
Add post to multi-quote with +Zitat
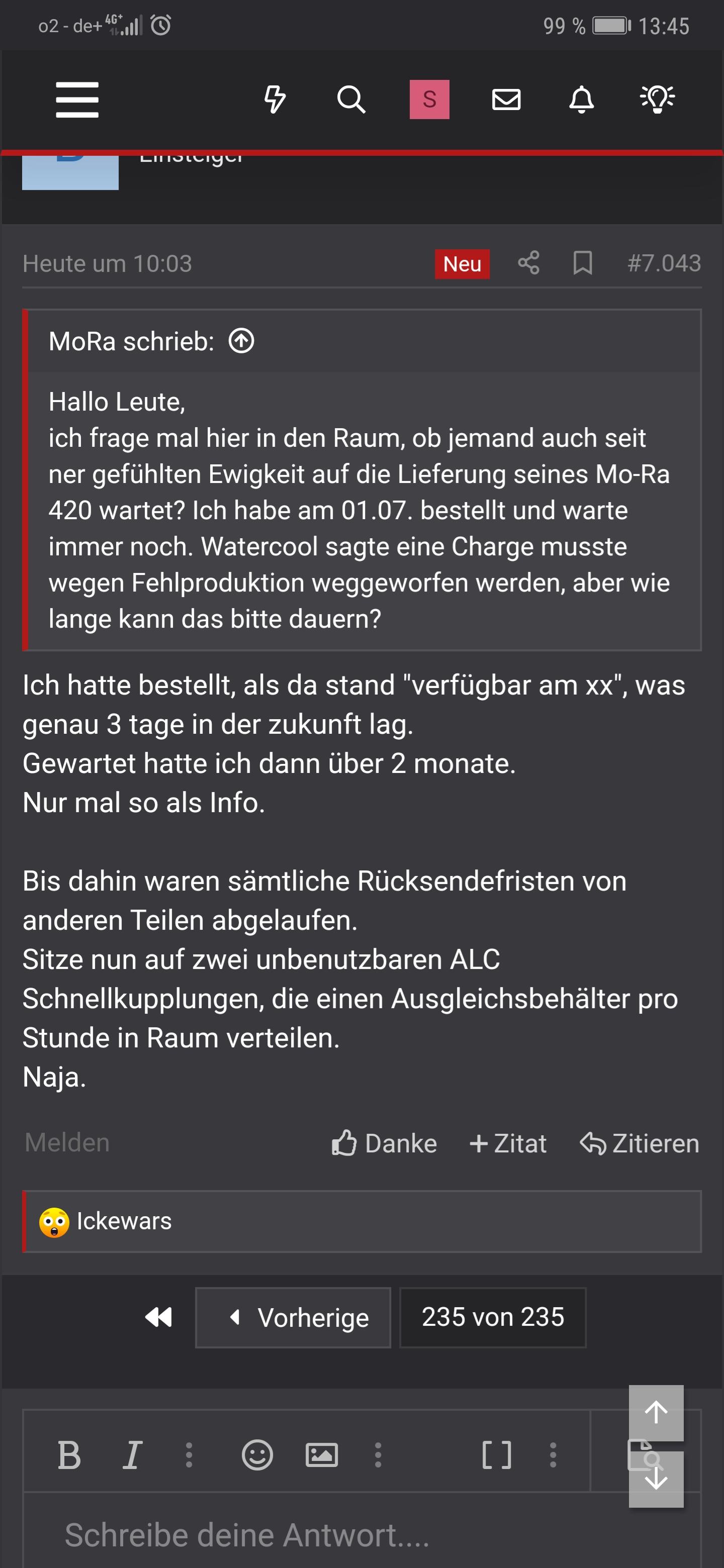(508, 1143)
